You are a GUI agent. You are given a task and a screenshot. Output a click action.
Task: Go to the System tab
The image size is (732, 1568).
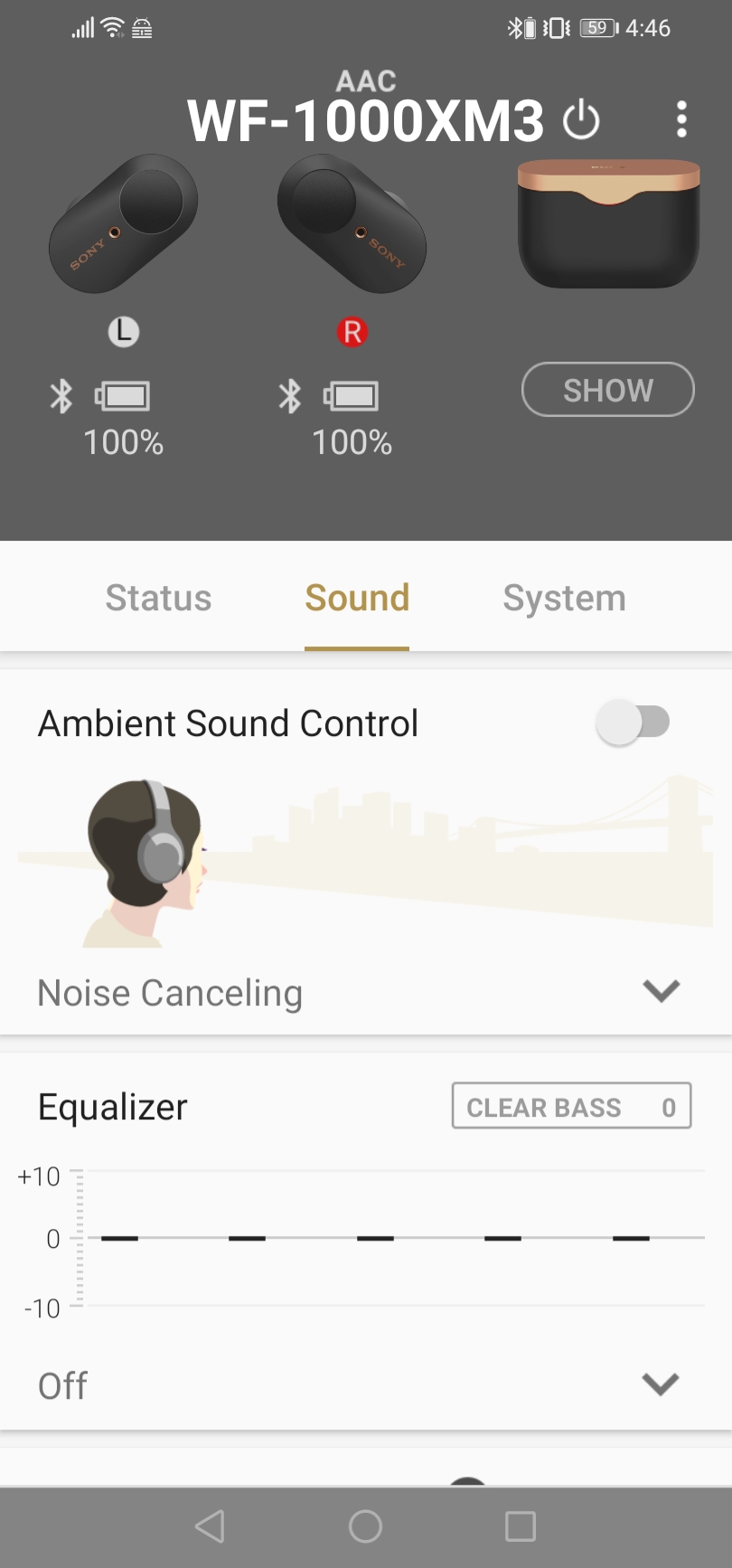[564, 598]
